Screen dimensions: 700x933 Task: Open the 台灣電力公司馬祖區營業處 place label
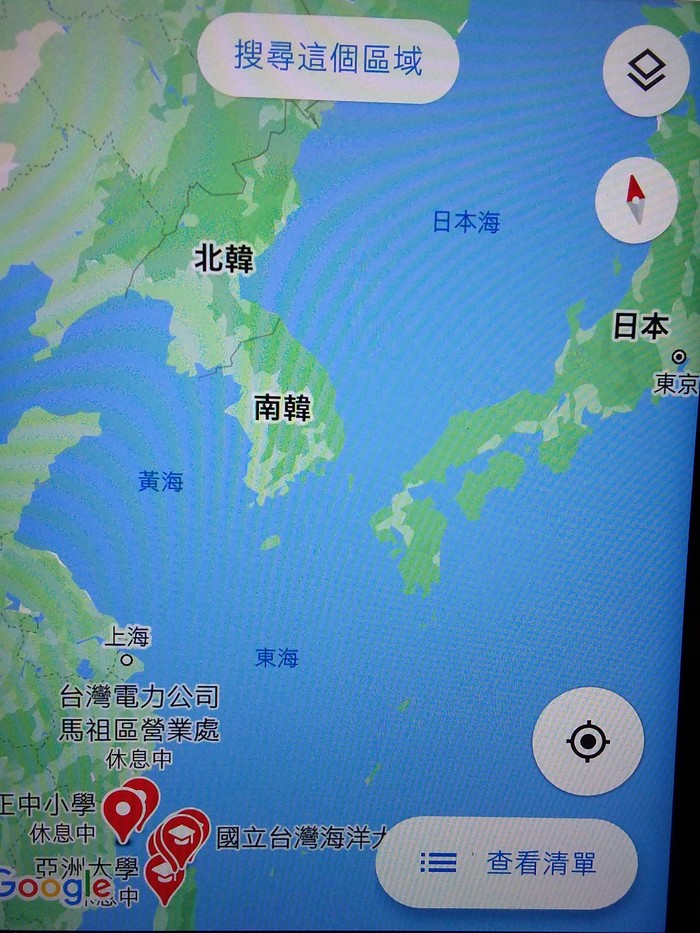(139, 712)
